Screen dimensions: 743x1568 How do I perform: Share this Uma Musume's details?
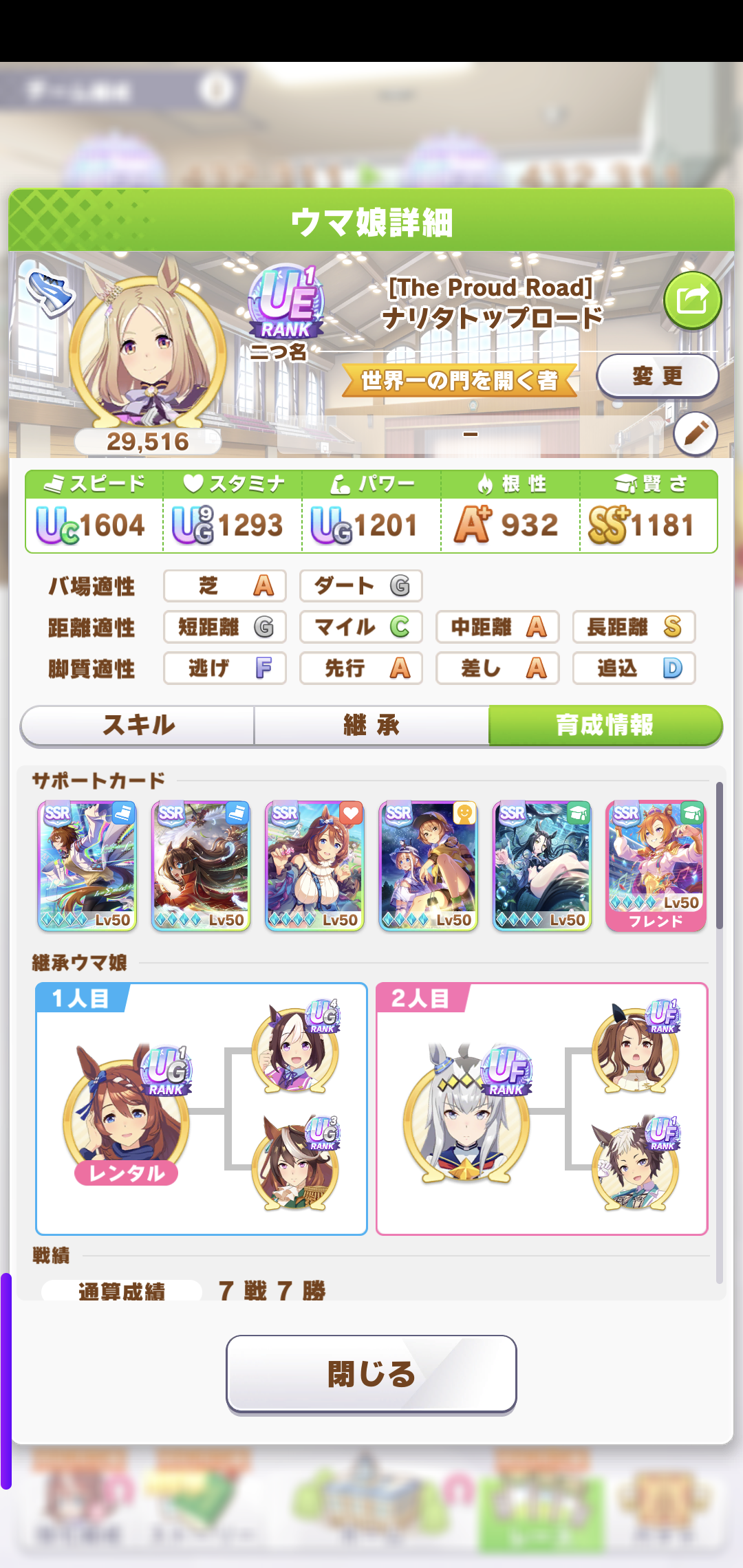click(692, 301)
